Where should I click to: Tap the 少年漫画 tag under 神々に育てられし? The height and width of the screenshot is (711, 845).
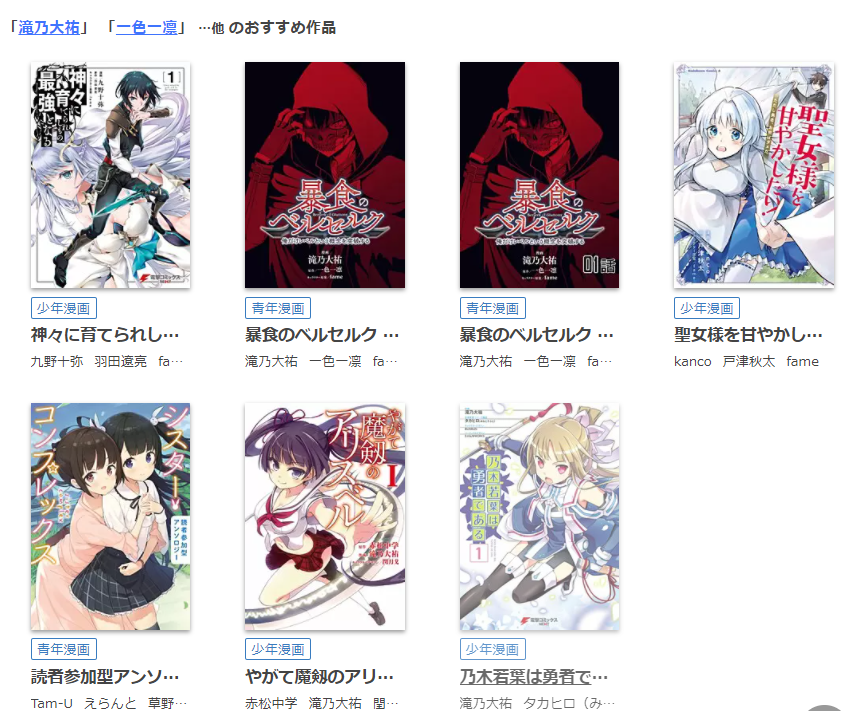pos(64,308)
